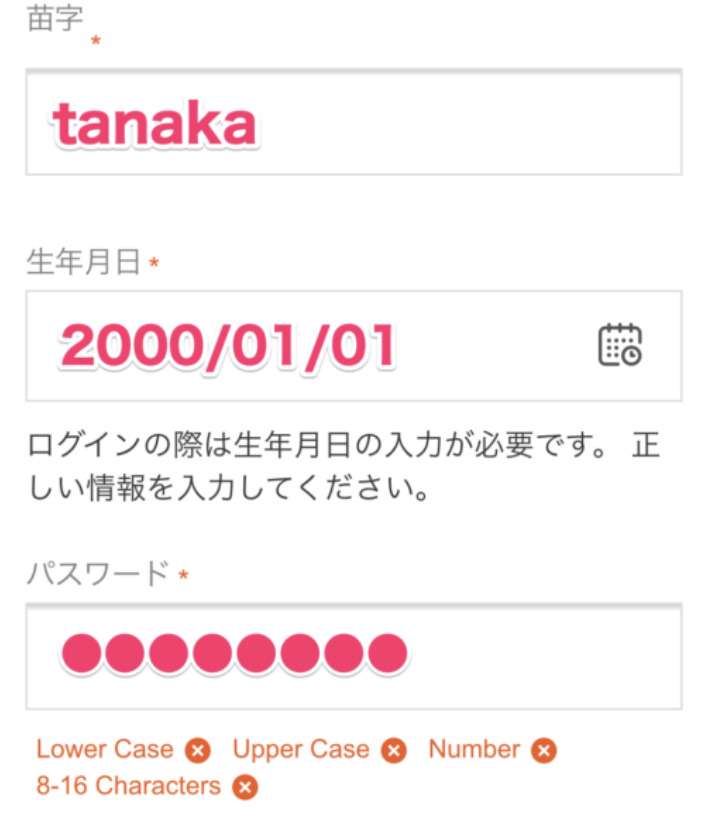This screenshot has height=816, width=728.
Task: Tap the surname field containing tanaka
Action: point(354,124)
